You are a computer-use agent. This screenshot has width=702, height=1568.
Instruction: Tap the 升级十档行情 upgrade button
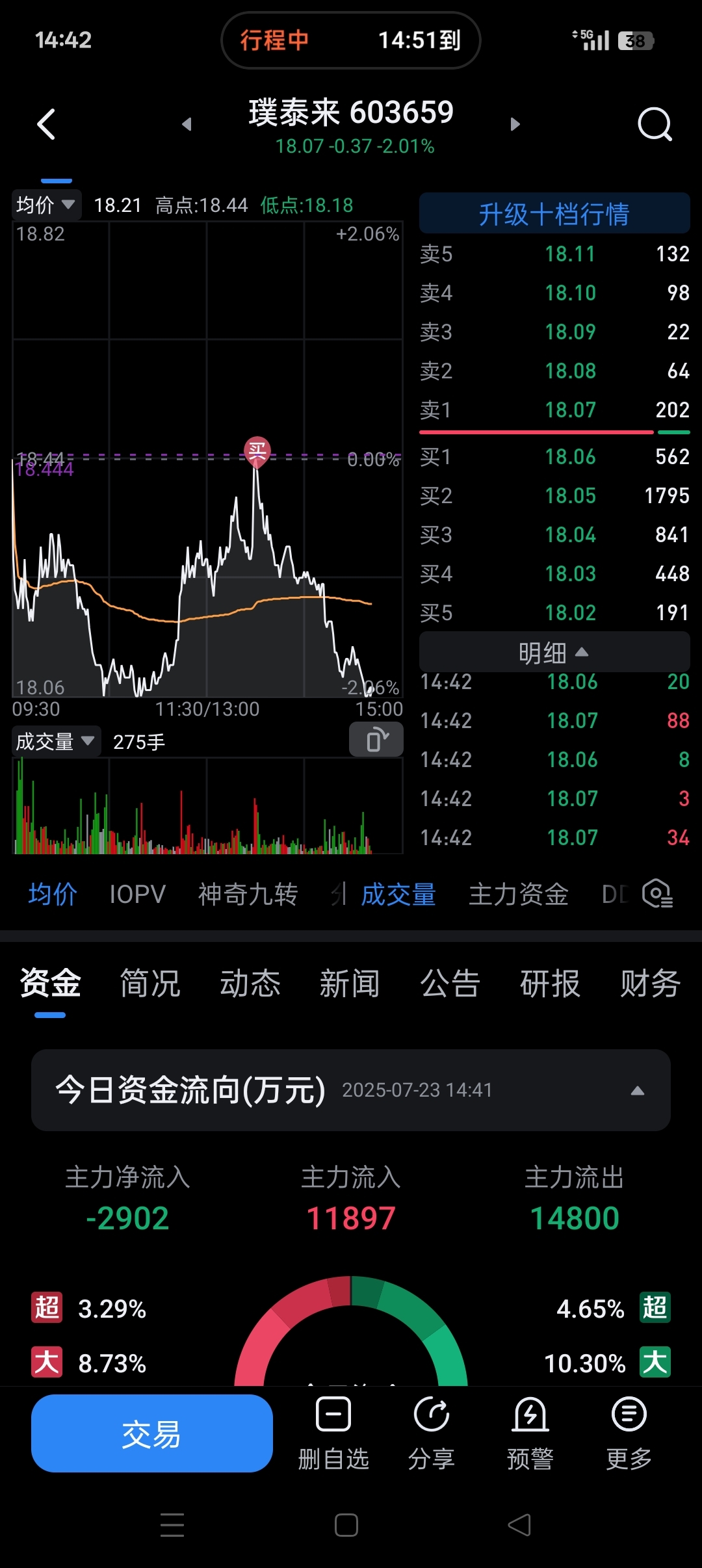pos(554,213)
